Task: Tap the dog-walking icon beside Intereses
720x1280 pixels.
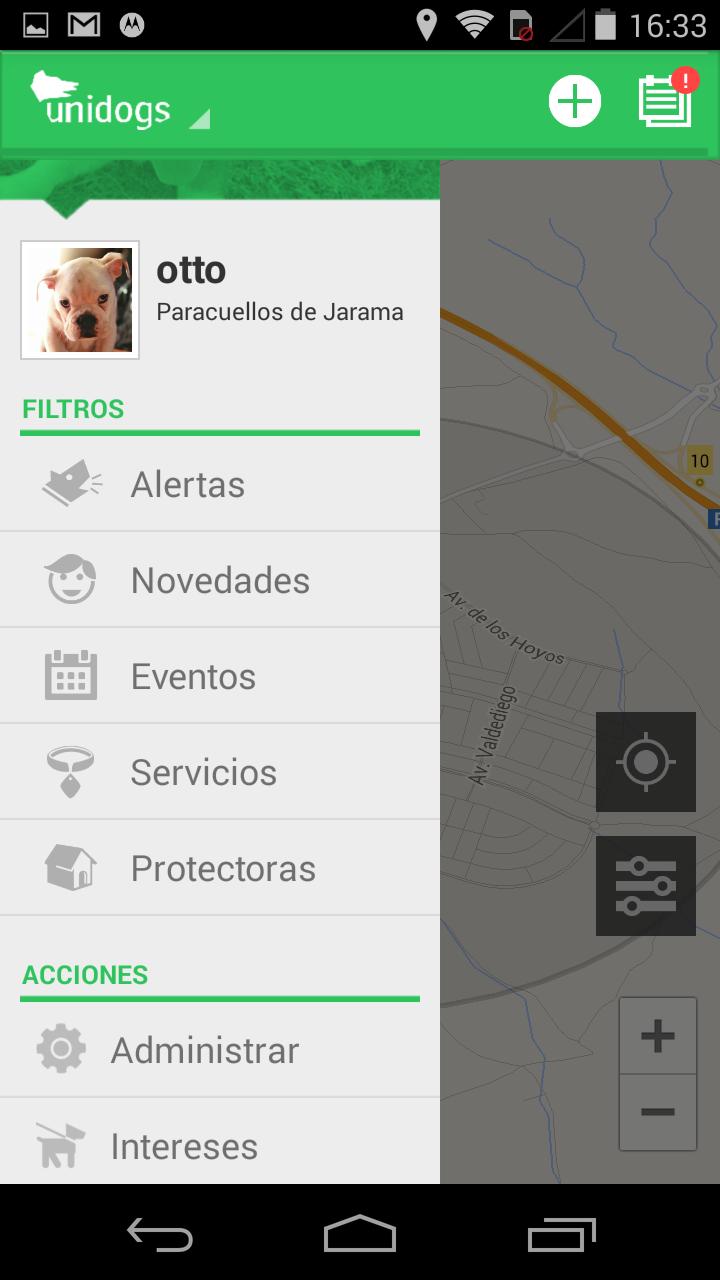Action: pyautogui.click(x=62, y=1146)
